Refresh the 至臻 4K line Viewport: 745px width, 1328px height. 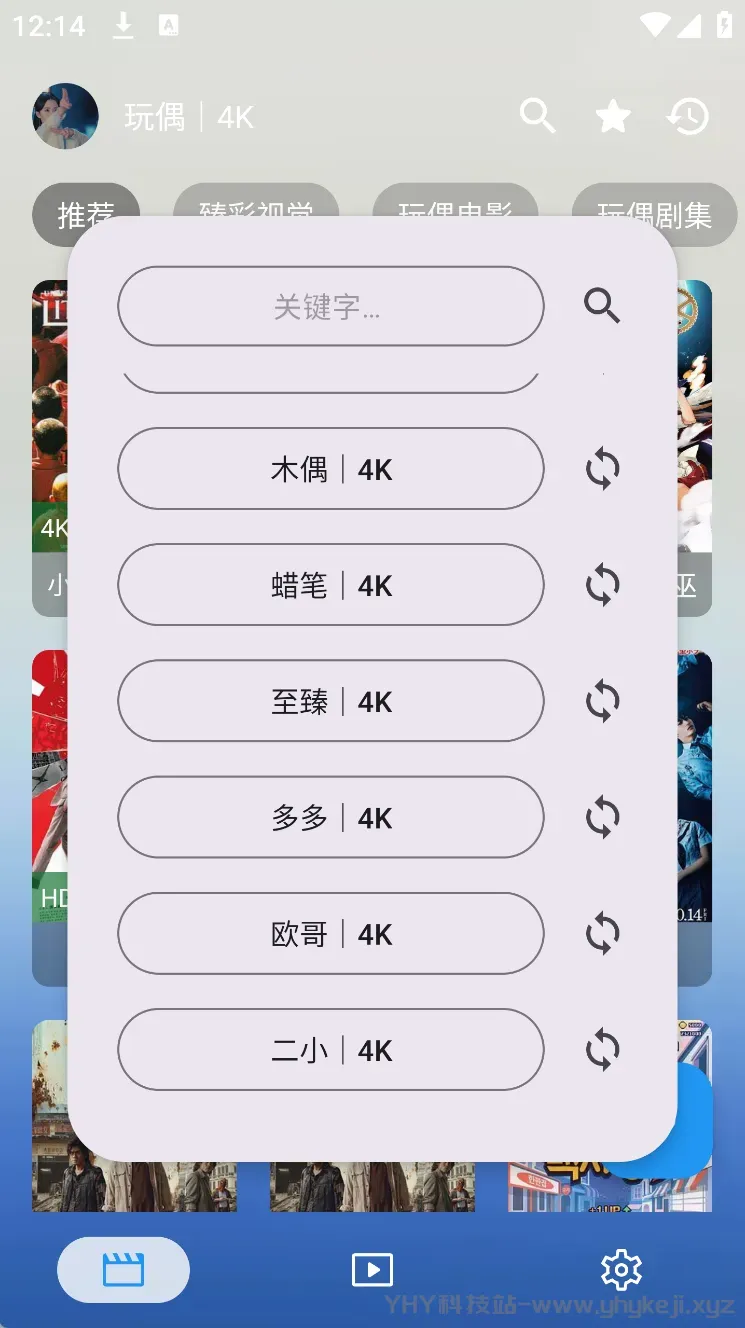tap(601, 701)
